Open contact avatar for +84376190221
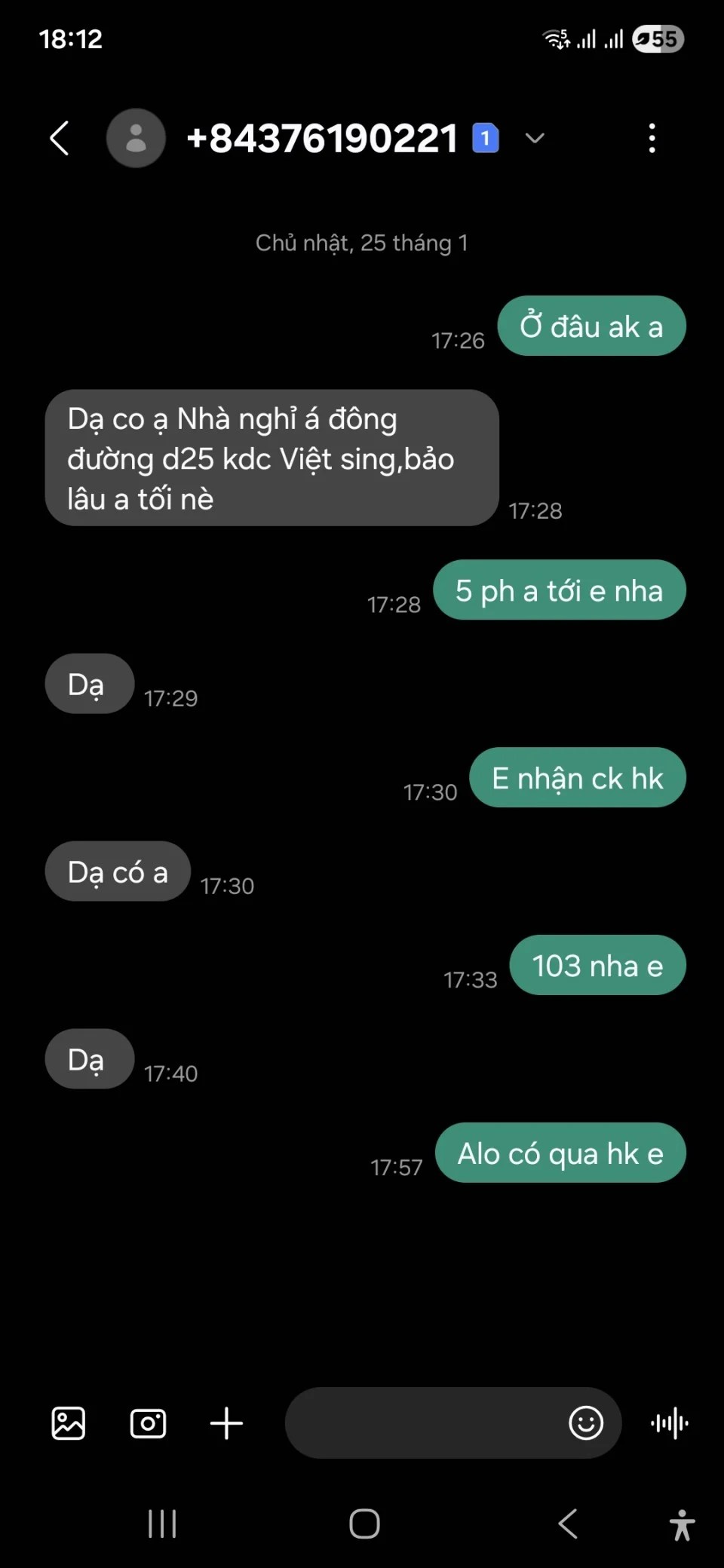 click(x=136, y=138)
